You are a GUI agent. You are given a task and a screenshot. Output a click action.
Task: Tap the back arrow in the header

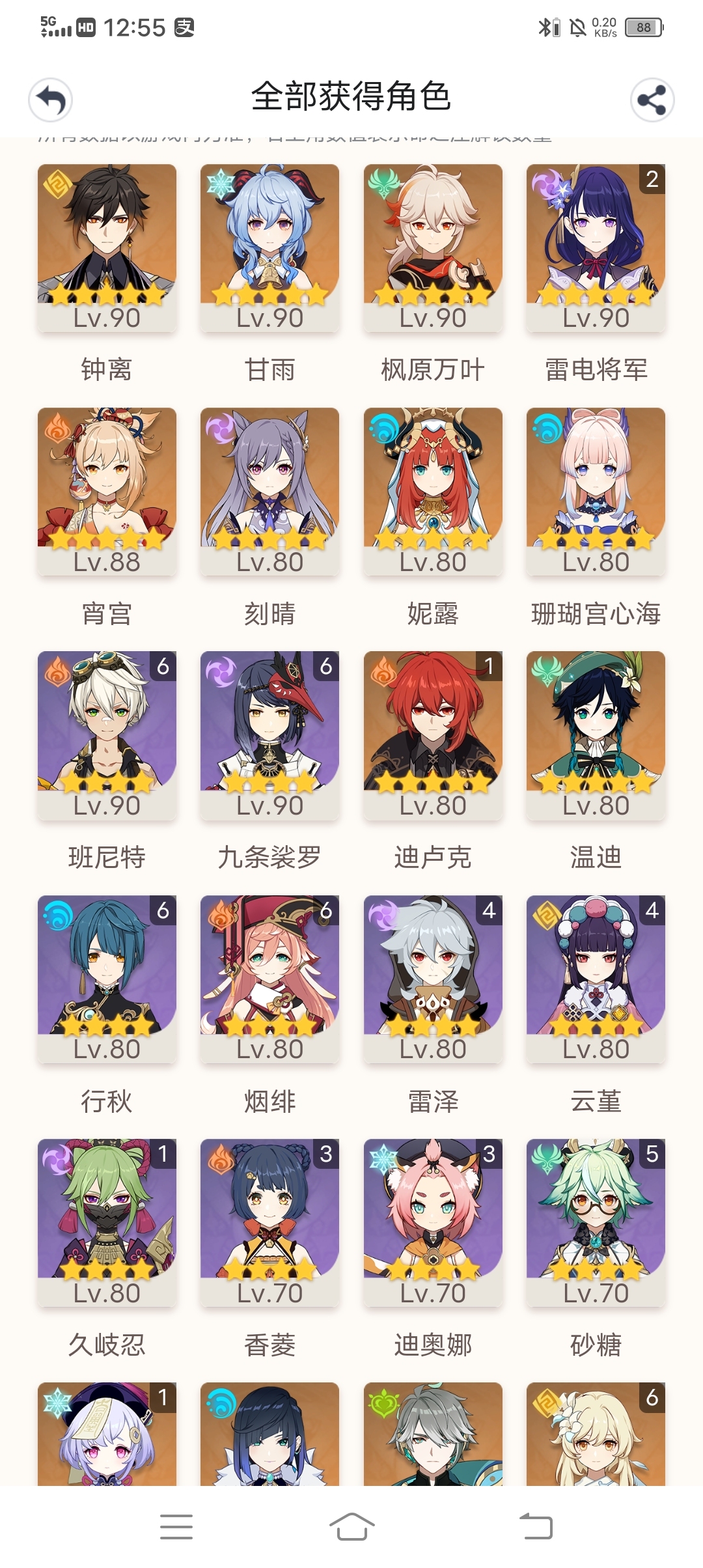(x=50, y=100)
